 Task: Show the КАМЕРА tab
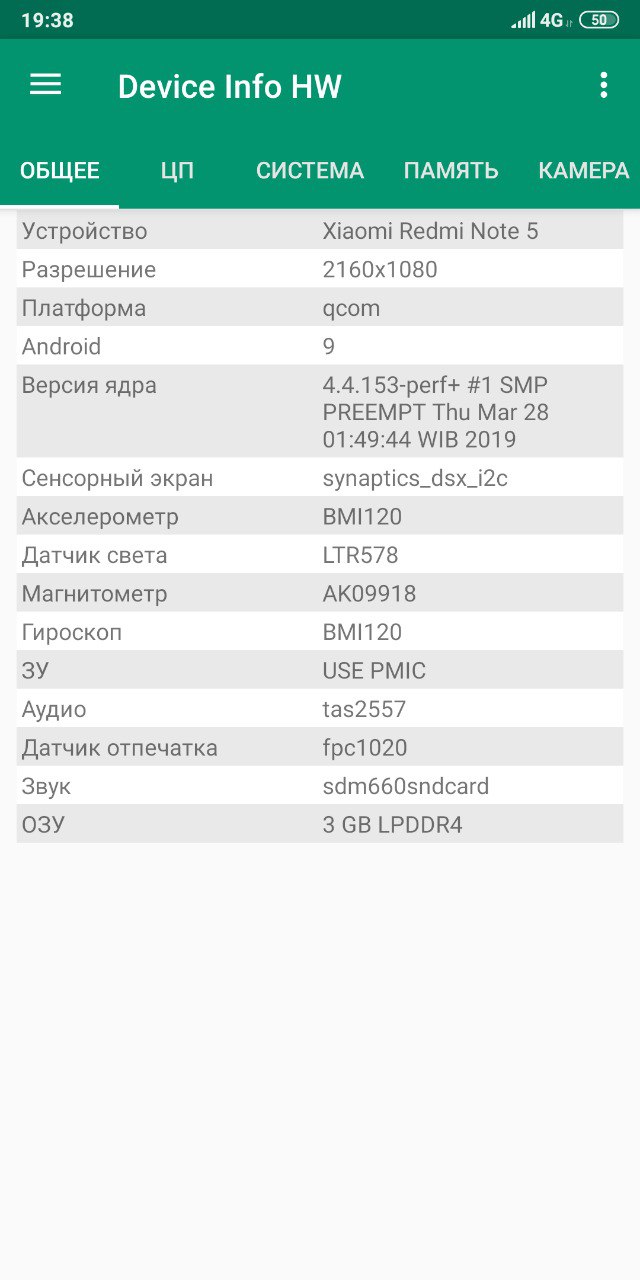[584, 171]
